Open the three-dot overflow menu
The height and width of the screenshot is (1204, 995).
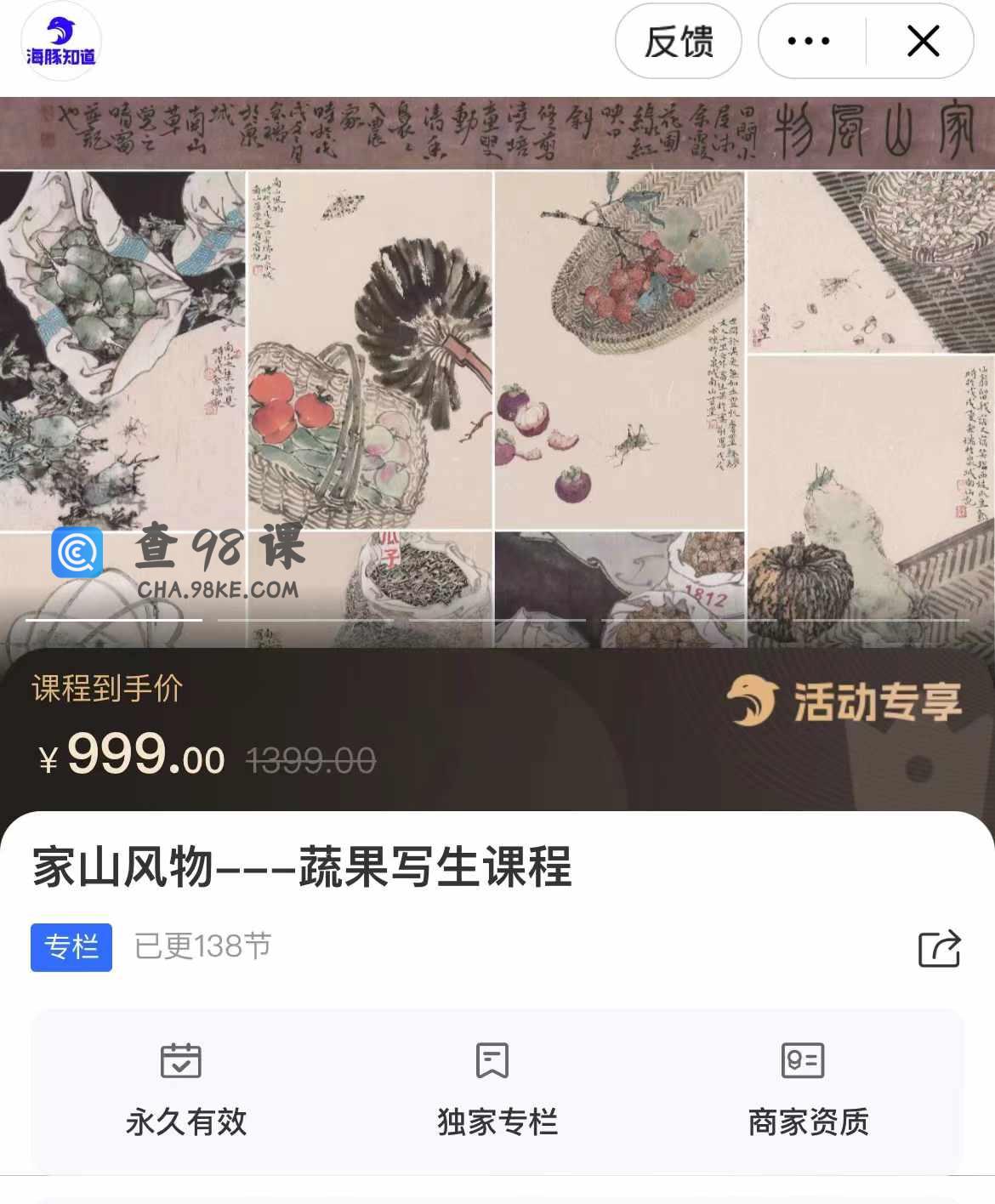(x=809, y=41)
